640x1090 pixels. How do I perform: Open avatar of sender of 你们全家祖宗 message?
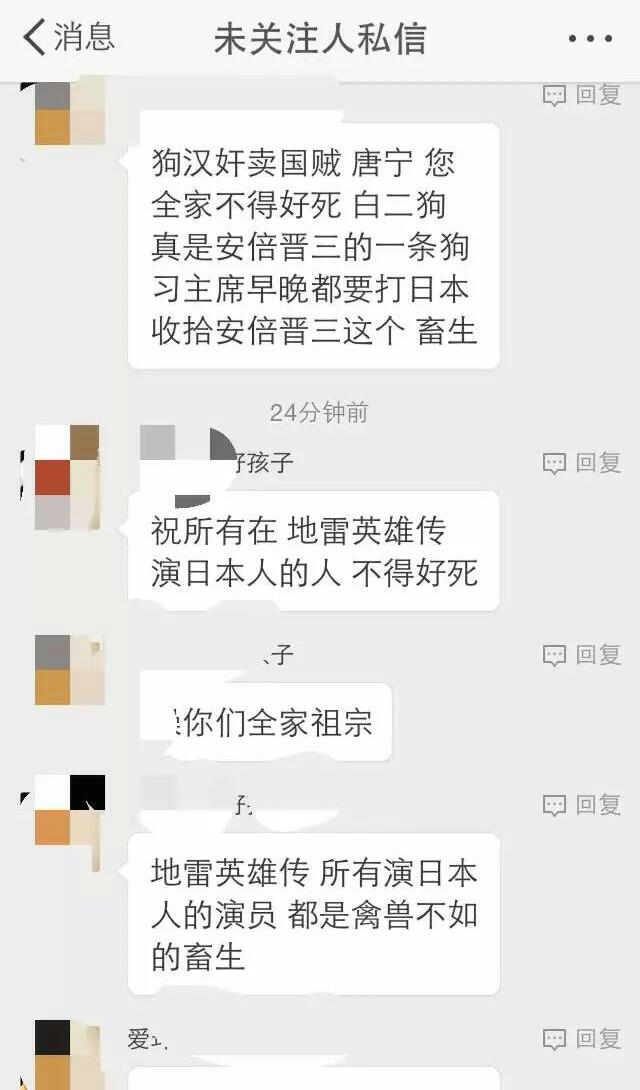(69, 670)
